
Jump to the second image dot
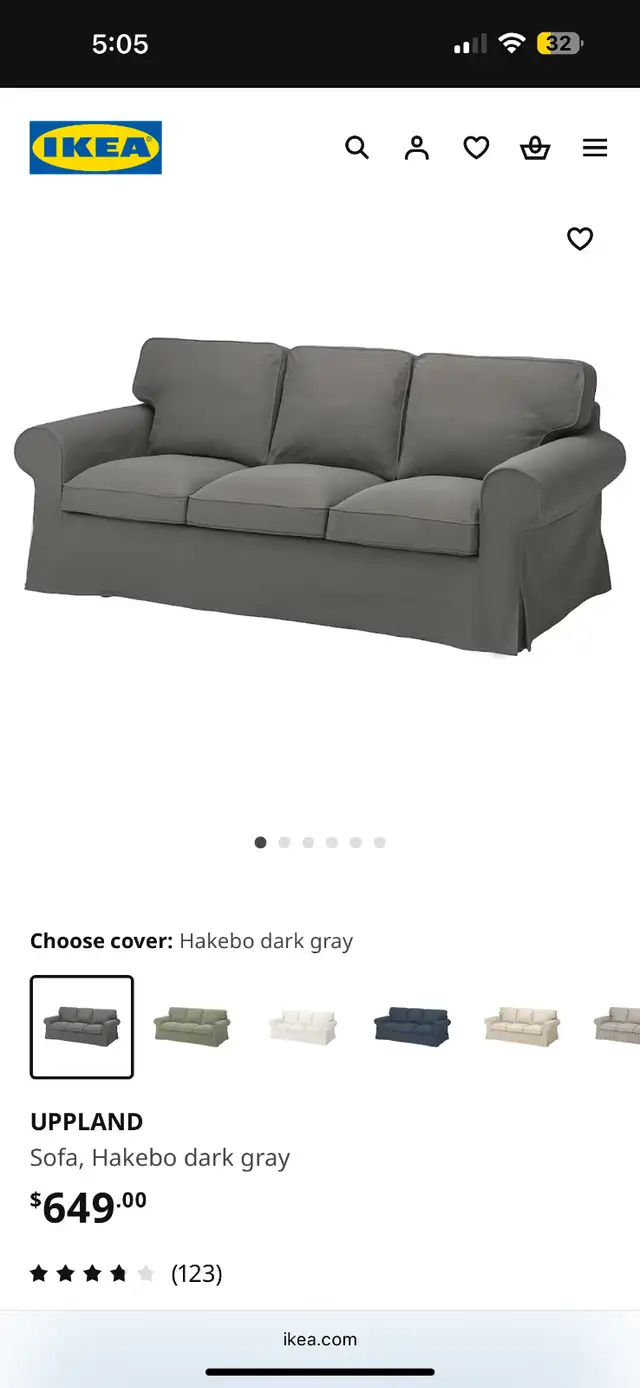[x=284, y=842]
